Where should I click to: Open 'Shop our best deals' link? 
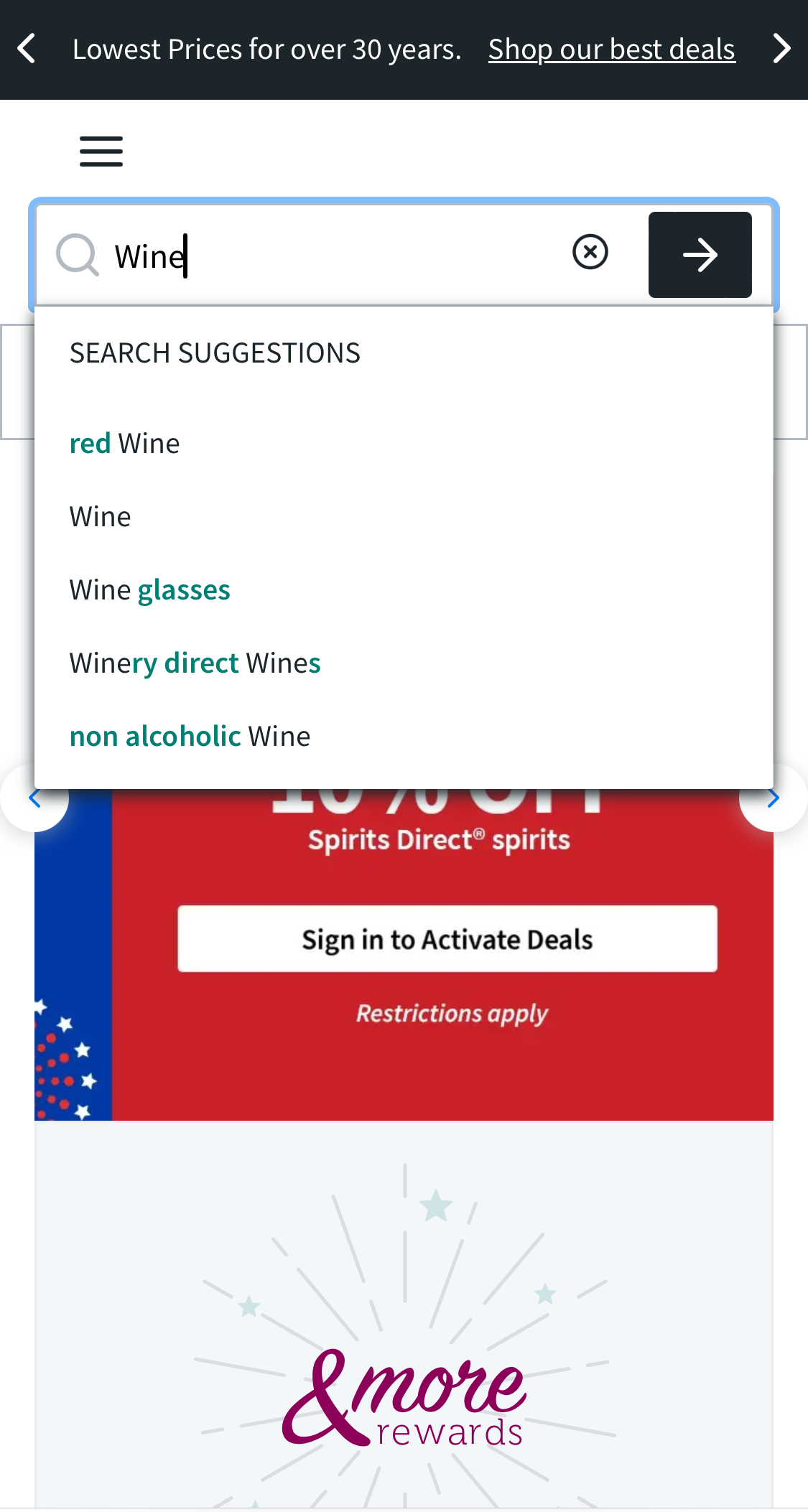pyautogui.click(x=611, y=49)
